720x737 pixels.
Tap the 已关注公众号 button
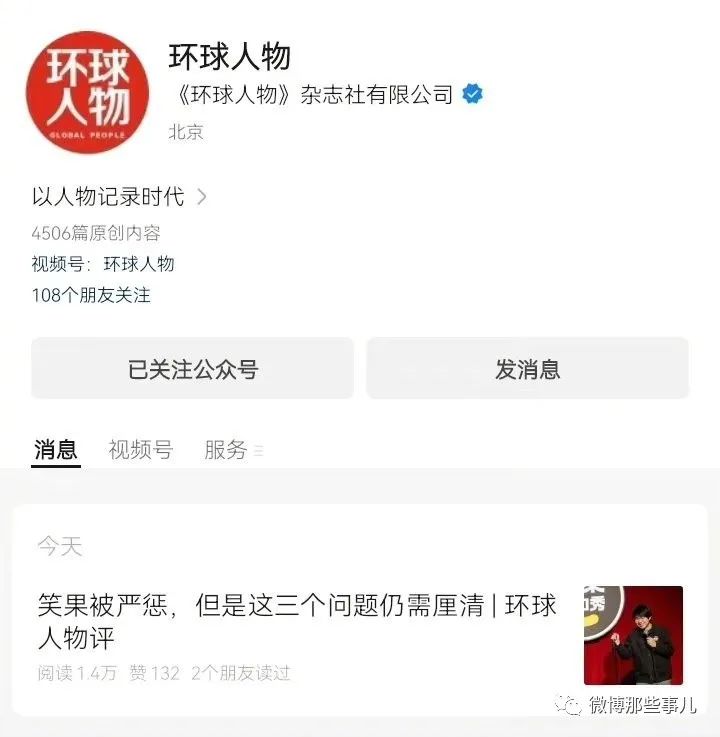tap(192, 369)
